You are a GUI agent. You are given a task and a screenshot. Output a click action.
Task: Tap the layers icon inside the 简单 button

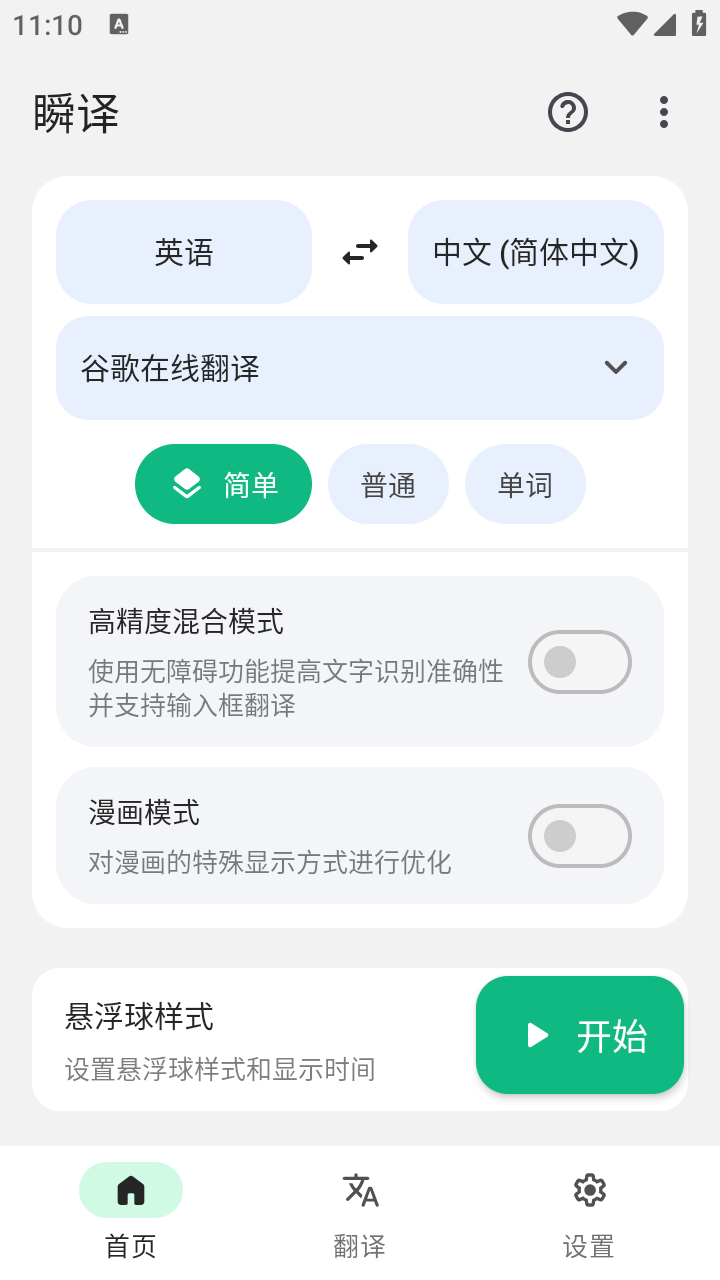click(186, 483)
